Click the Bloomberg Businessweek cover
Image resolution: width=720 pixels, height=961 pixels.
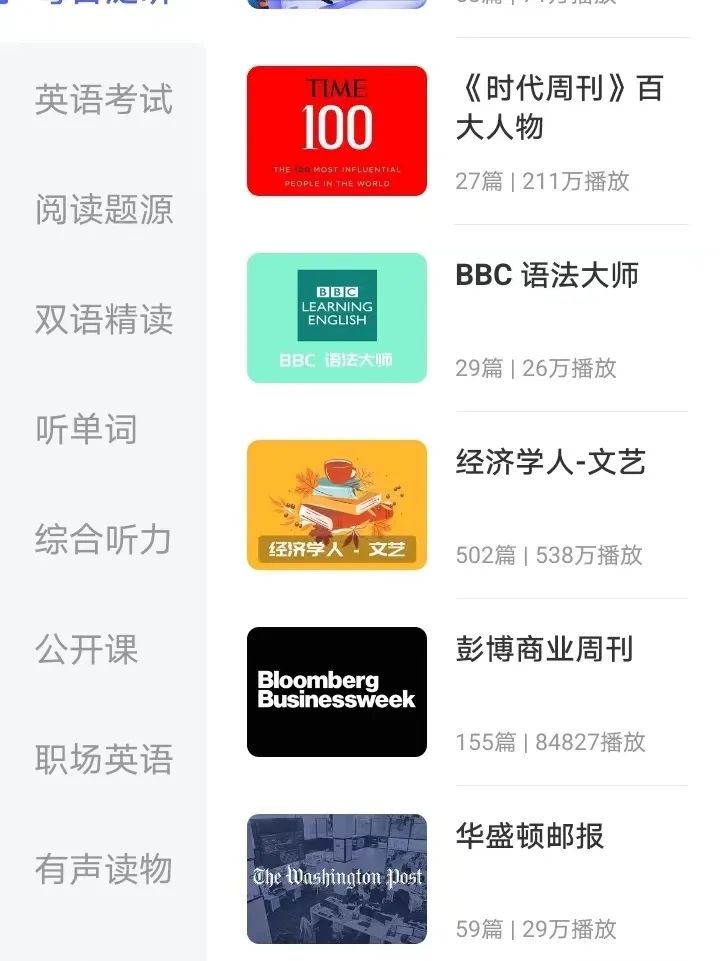[x=336, y=690]
